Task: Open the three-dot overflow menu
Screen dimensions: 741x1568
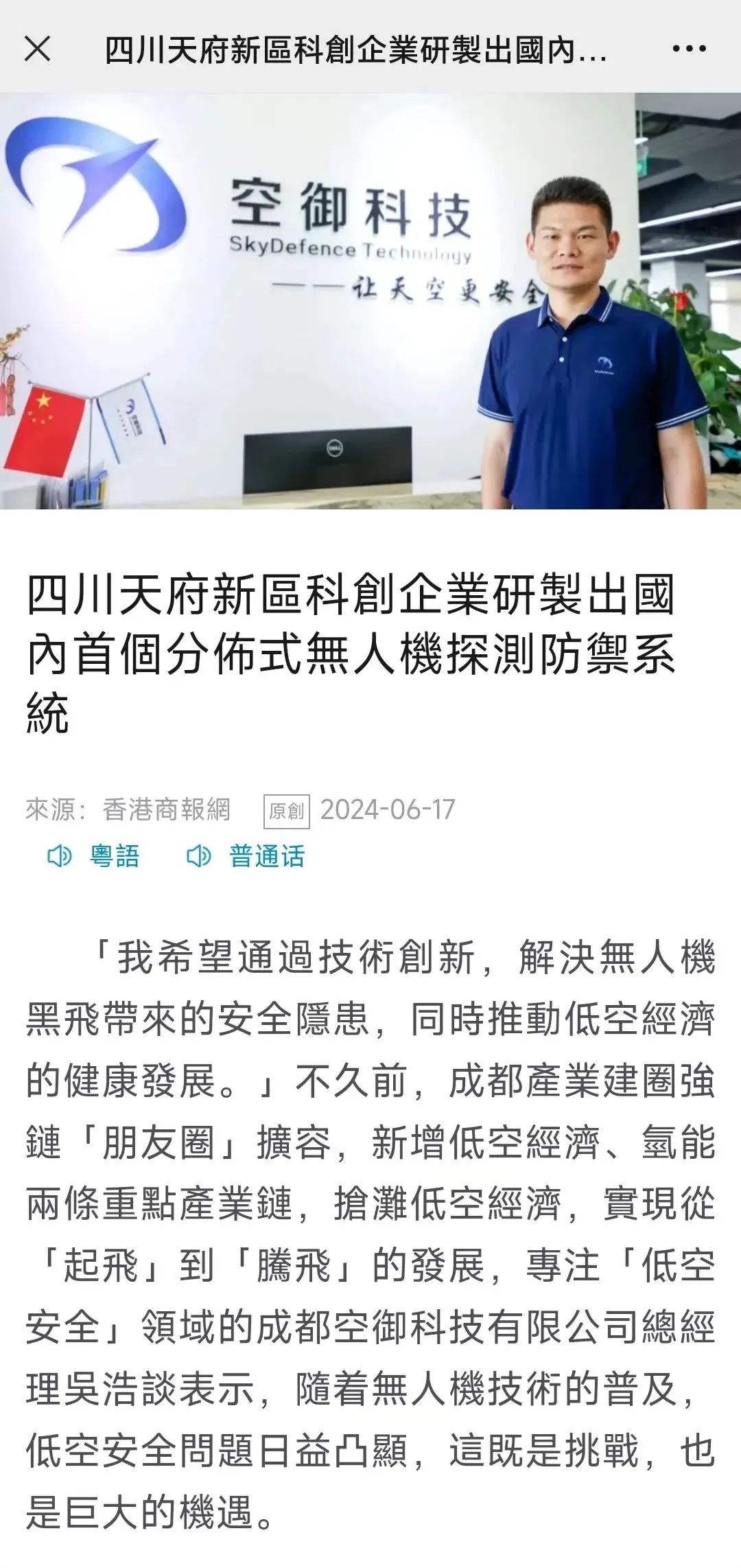Action: [x=689, y=49]
